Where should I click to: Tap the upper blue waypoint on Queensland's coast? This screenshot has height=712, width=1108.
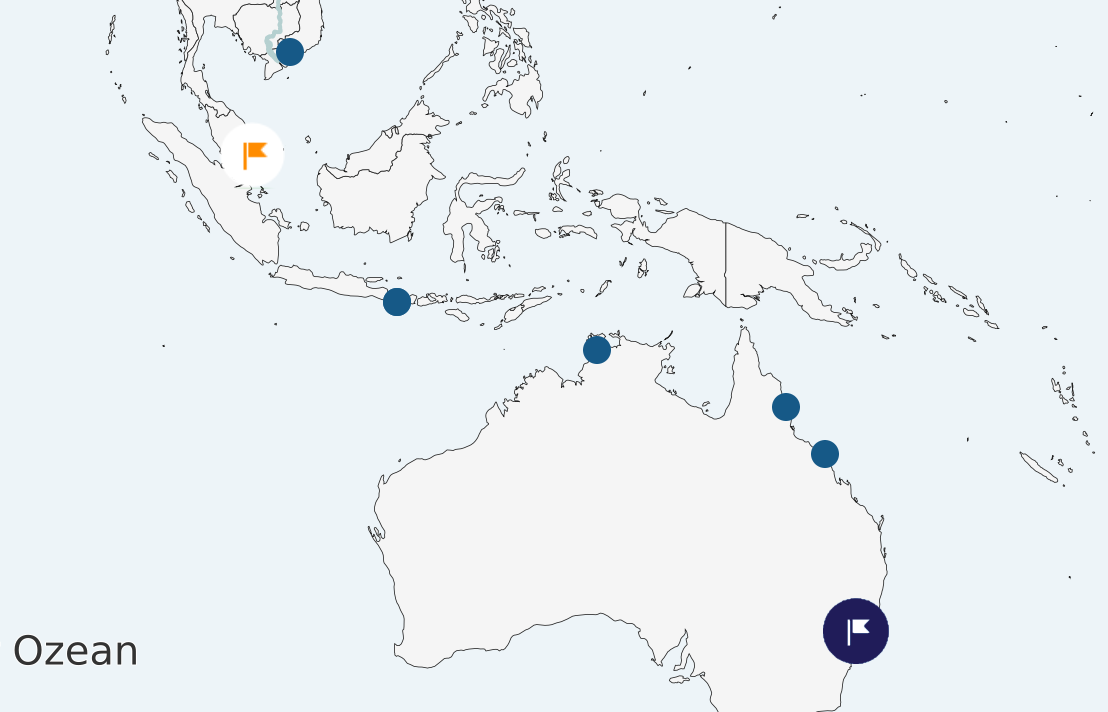pos(786,407)
